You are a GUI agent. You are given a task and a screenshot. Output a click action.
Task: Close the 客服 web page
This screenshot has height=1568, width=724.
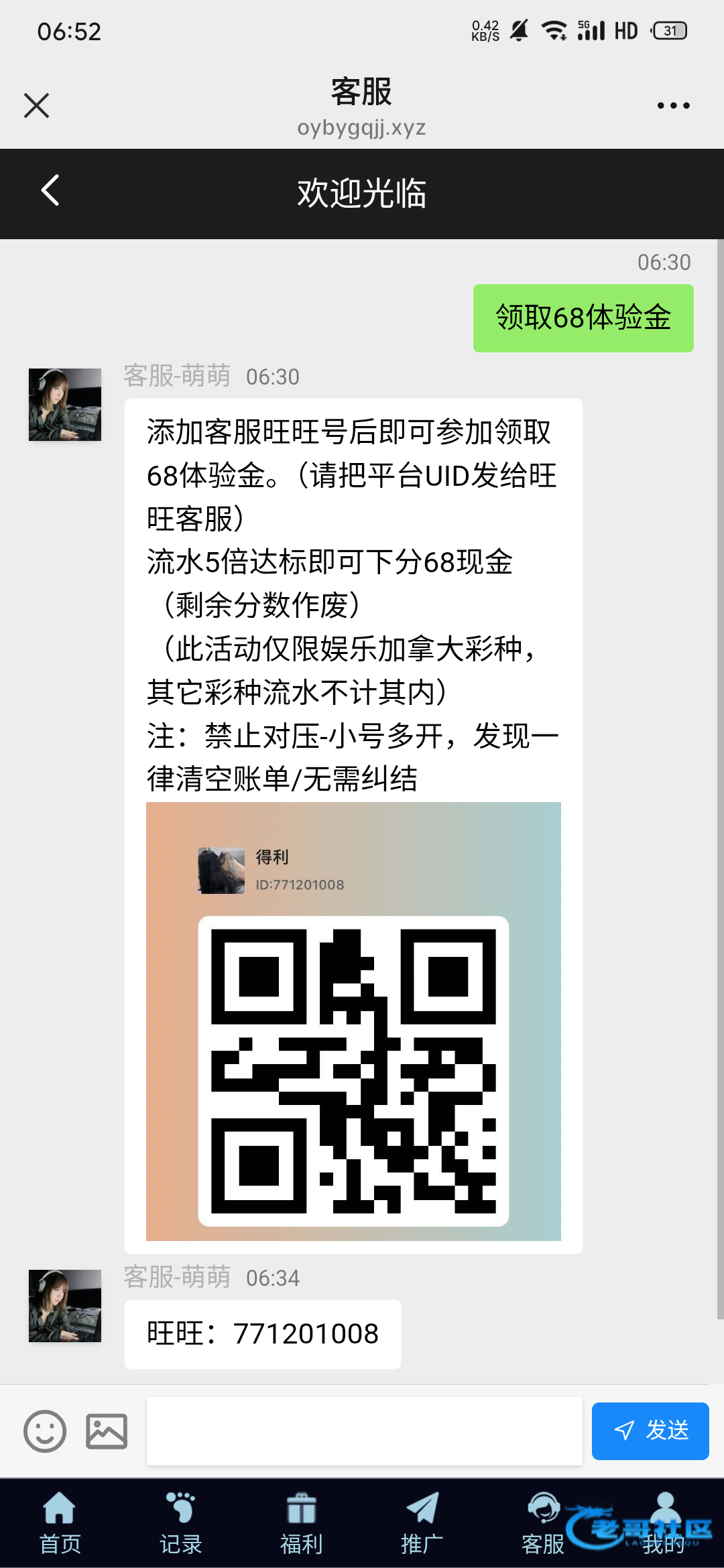[x=37, y=105]
